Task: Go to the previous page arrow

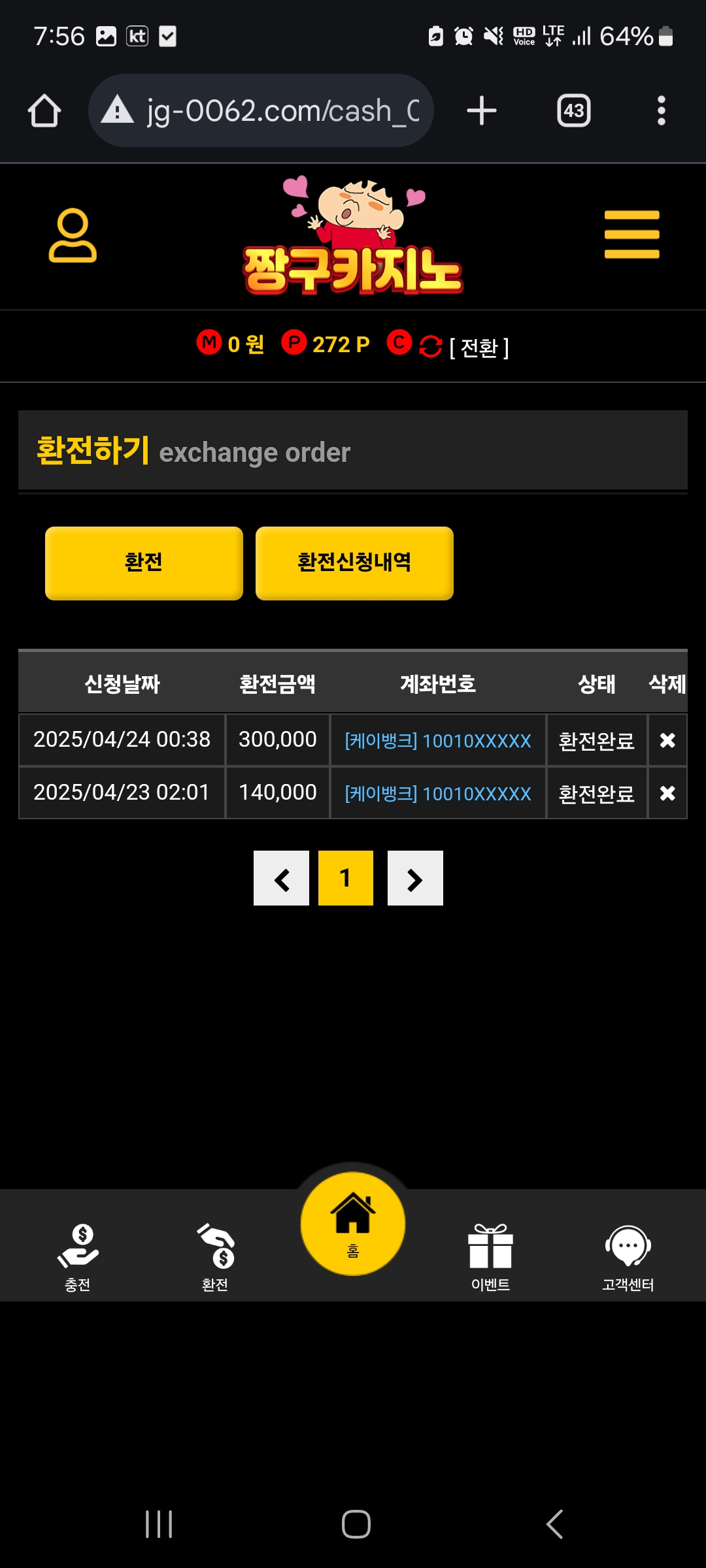Action: 281,879
